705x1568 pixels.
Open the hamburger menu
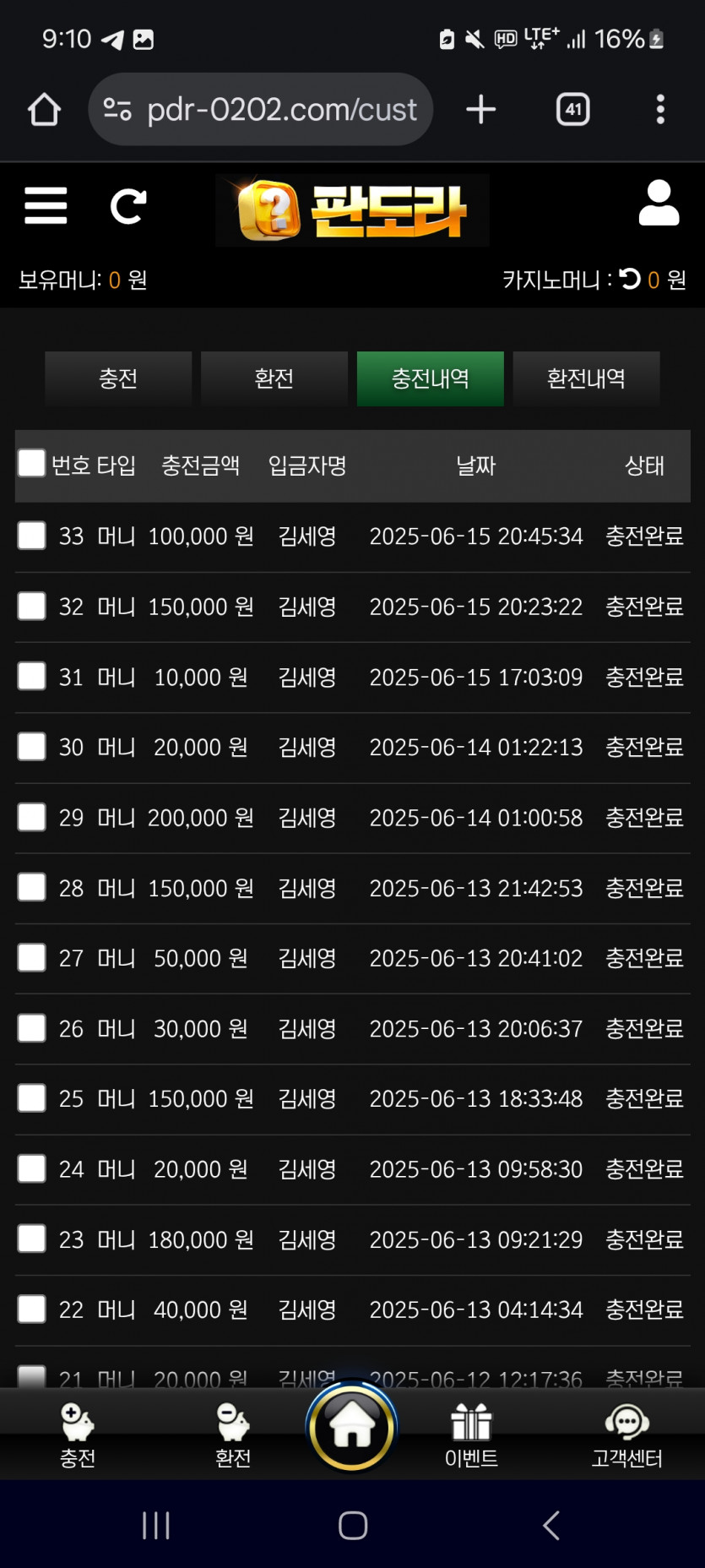pyautogui.click(x=46, y=205)
